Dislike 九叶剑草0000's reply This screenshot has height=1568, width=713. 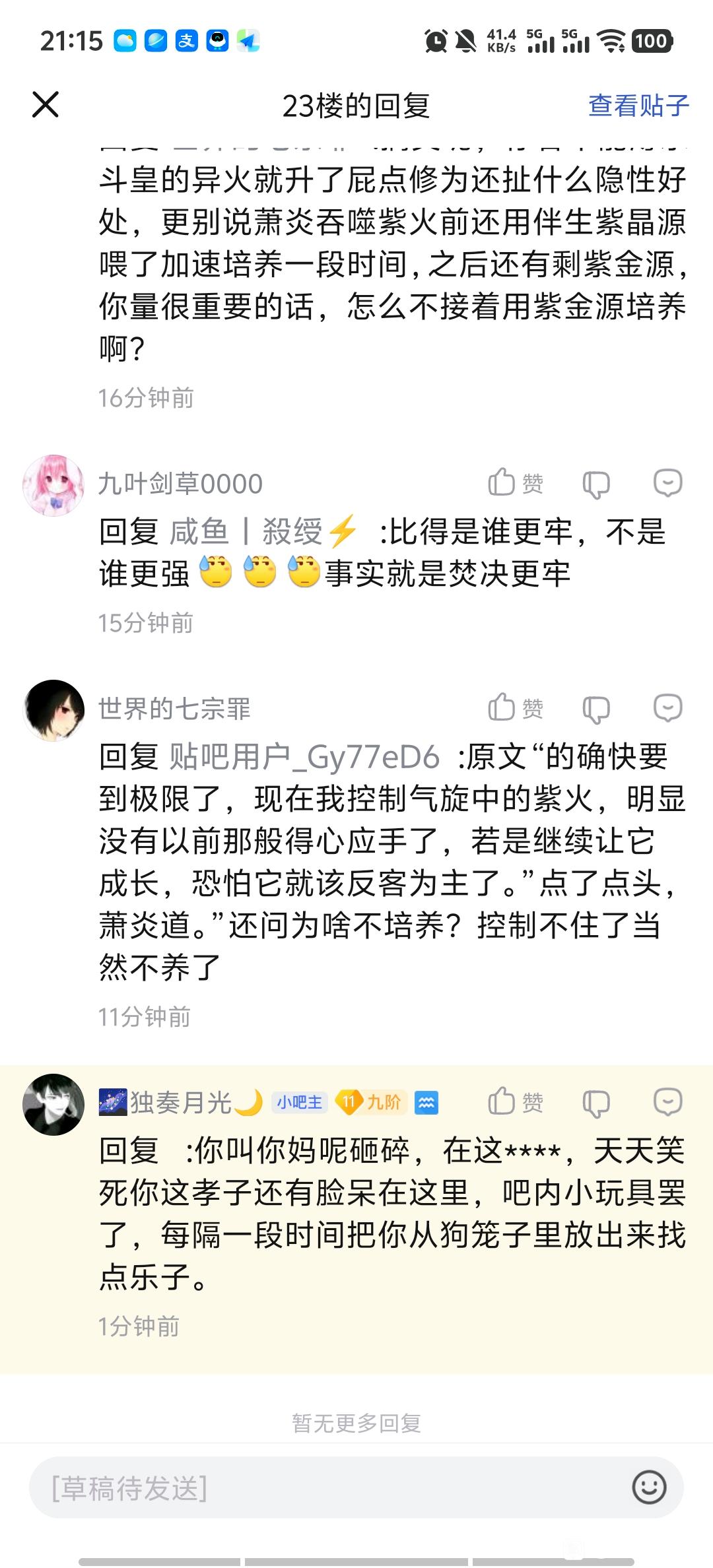click(595, 484)
